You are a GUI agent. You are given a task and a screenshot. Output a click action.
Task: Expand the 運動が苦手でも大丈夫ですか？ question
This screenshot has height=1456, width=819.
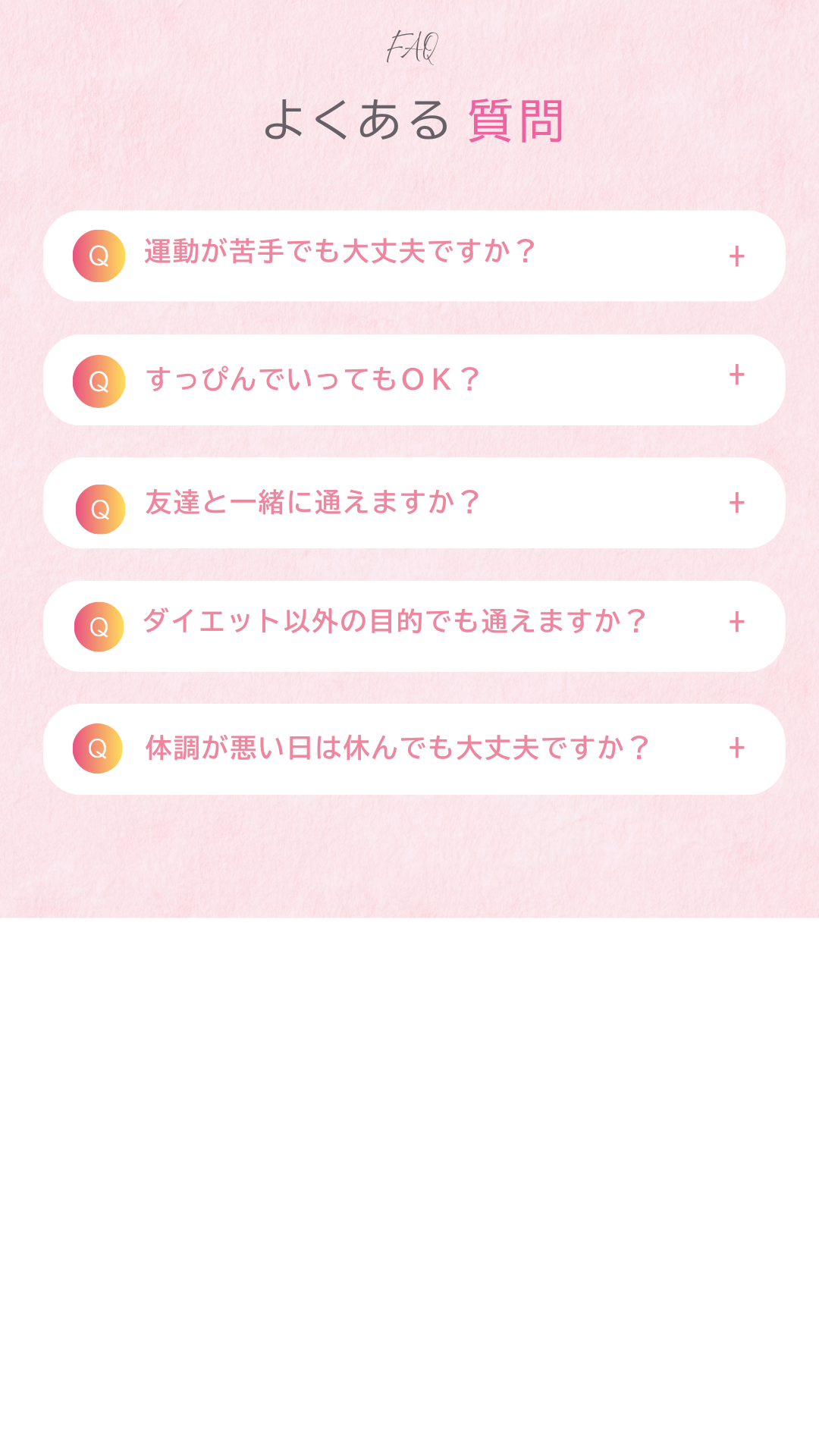(x=736, y=256)
